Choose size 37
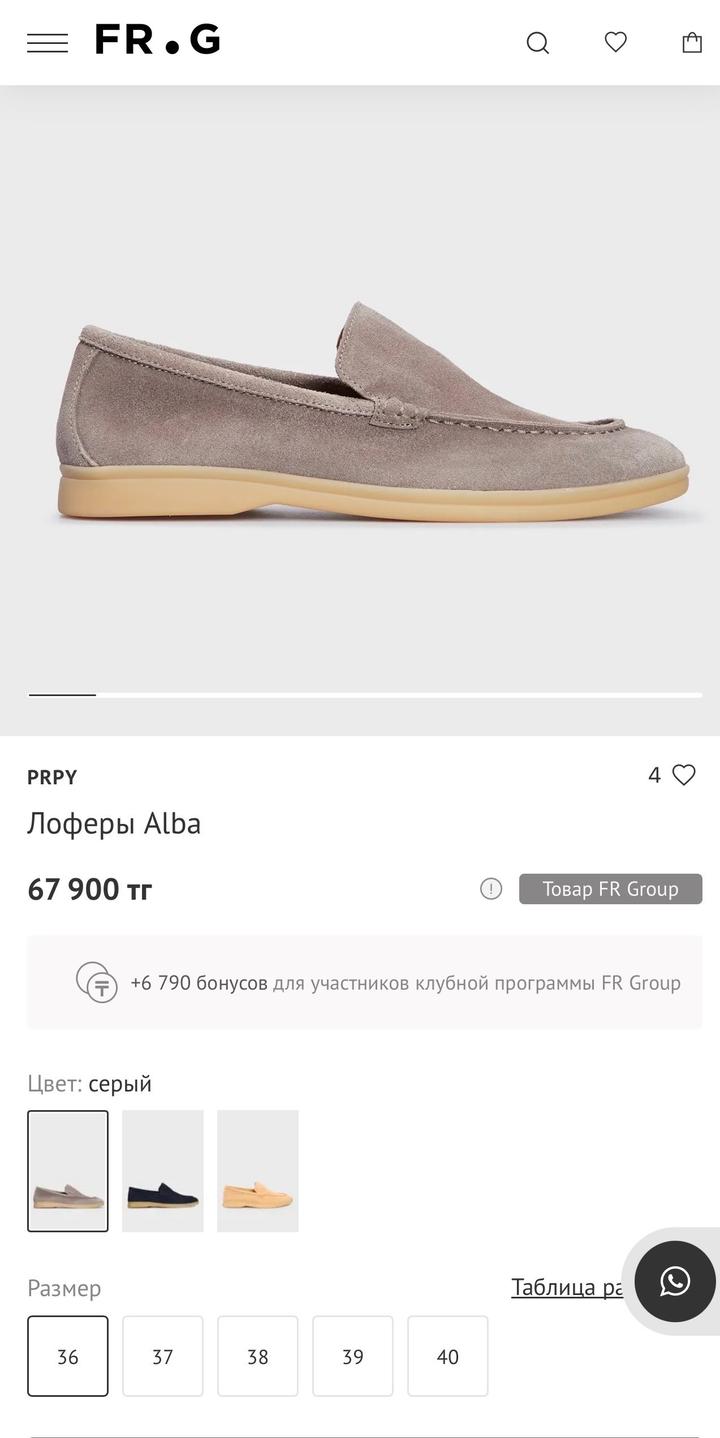The height and width of the screenshot is (1438, 720). pos(163,1356)
